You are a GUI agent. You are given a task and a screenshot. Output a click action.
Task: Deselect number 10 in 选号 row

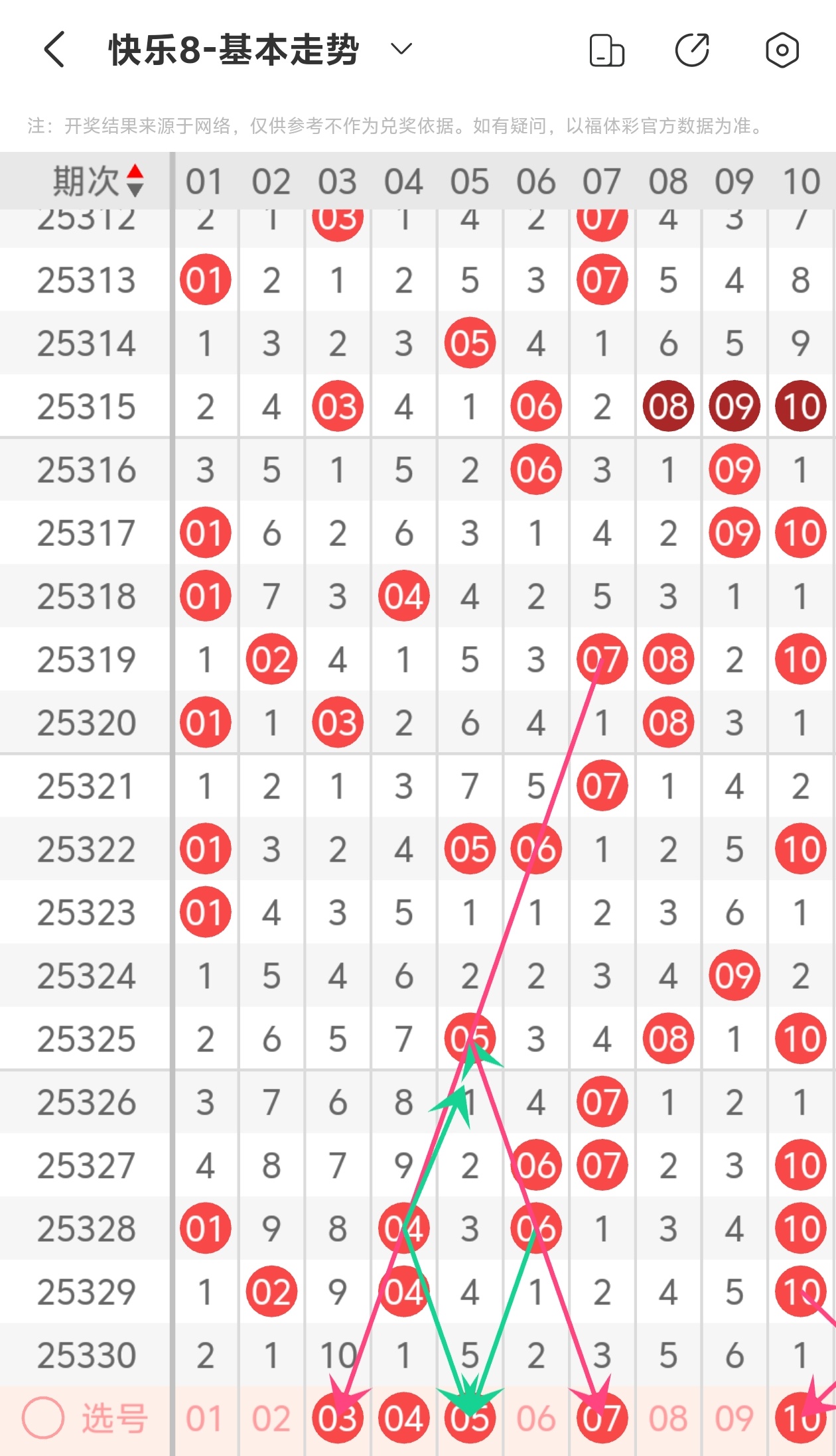[800, 1419]
